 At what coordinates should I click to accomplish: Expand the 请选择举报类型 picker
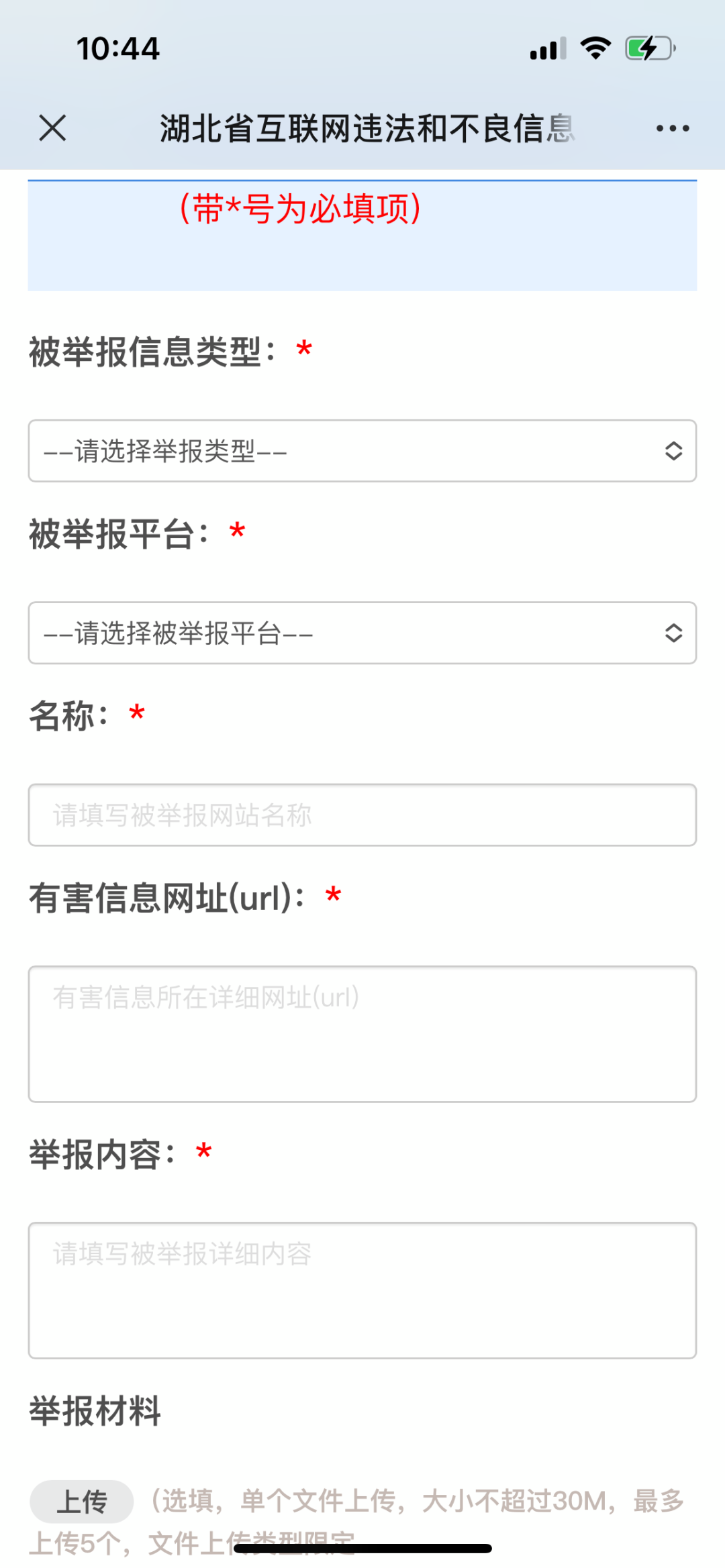pos(362,452)
